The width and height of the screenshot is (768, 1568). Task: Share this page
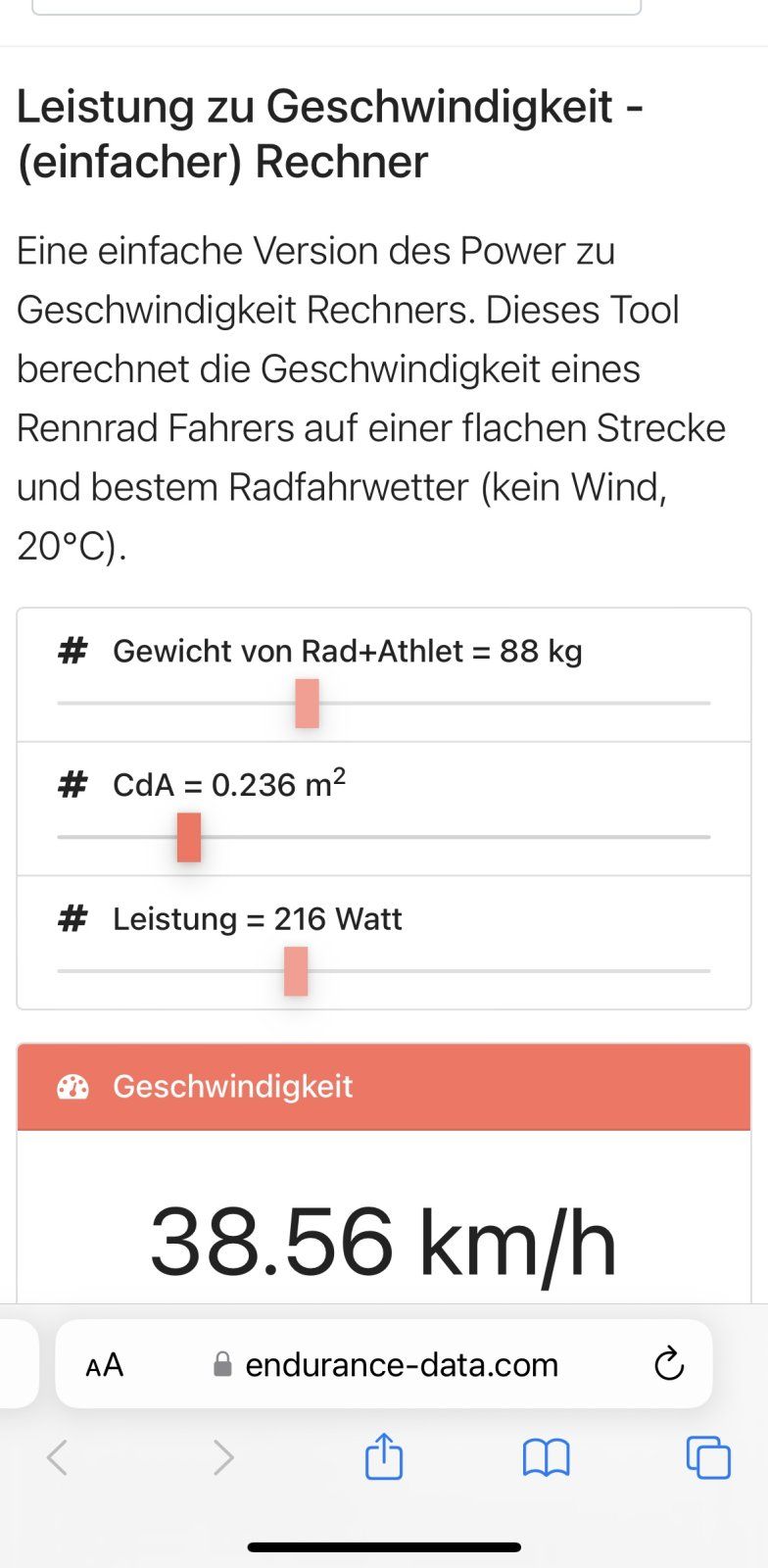384,1456
